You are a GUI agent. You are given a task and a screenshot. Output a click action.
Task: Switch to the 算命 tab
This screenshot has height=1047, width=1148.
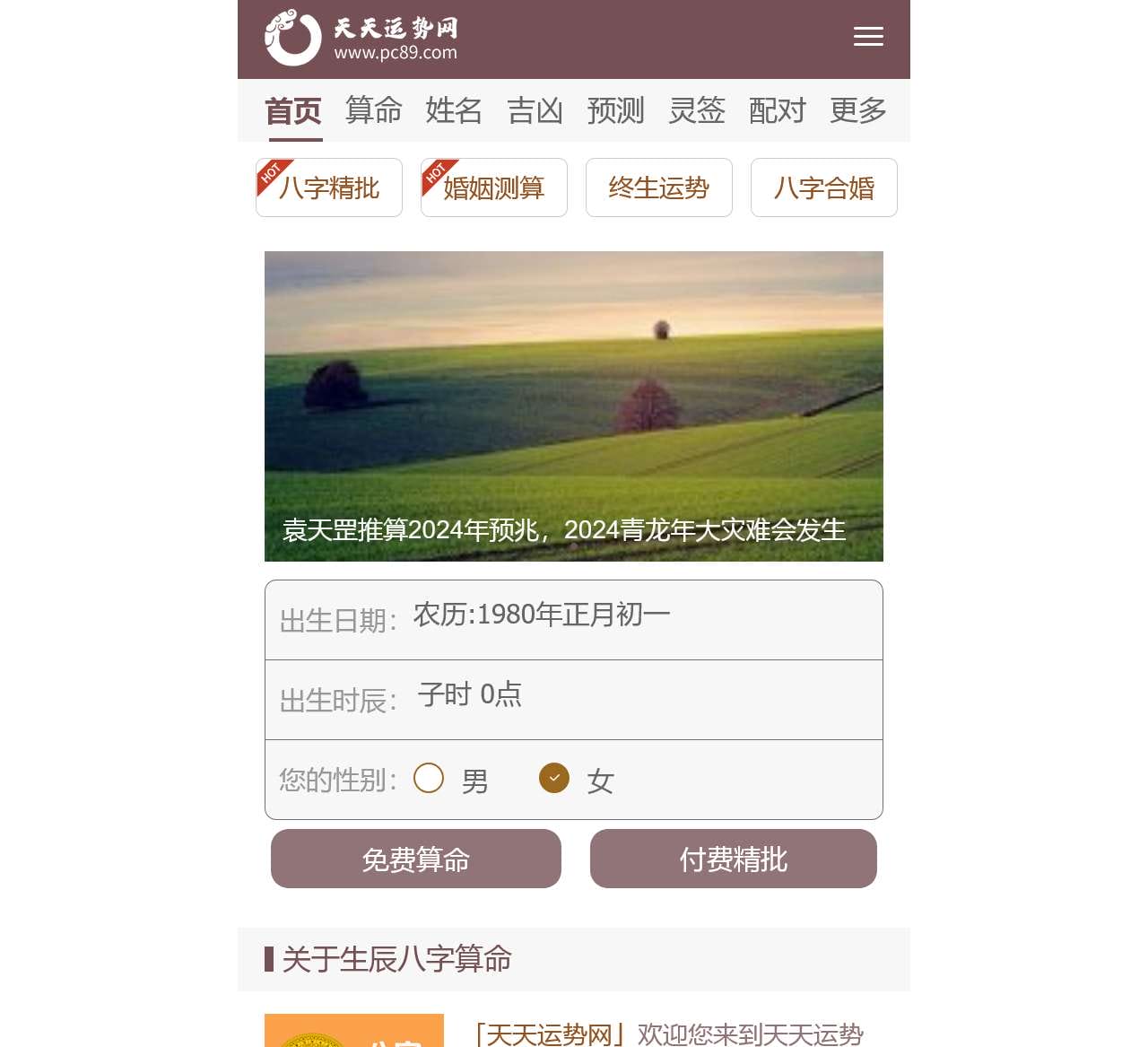[x=373, y=110]
